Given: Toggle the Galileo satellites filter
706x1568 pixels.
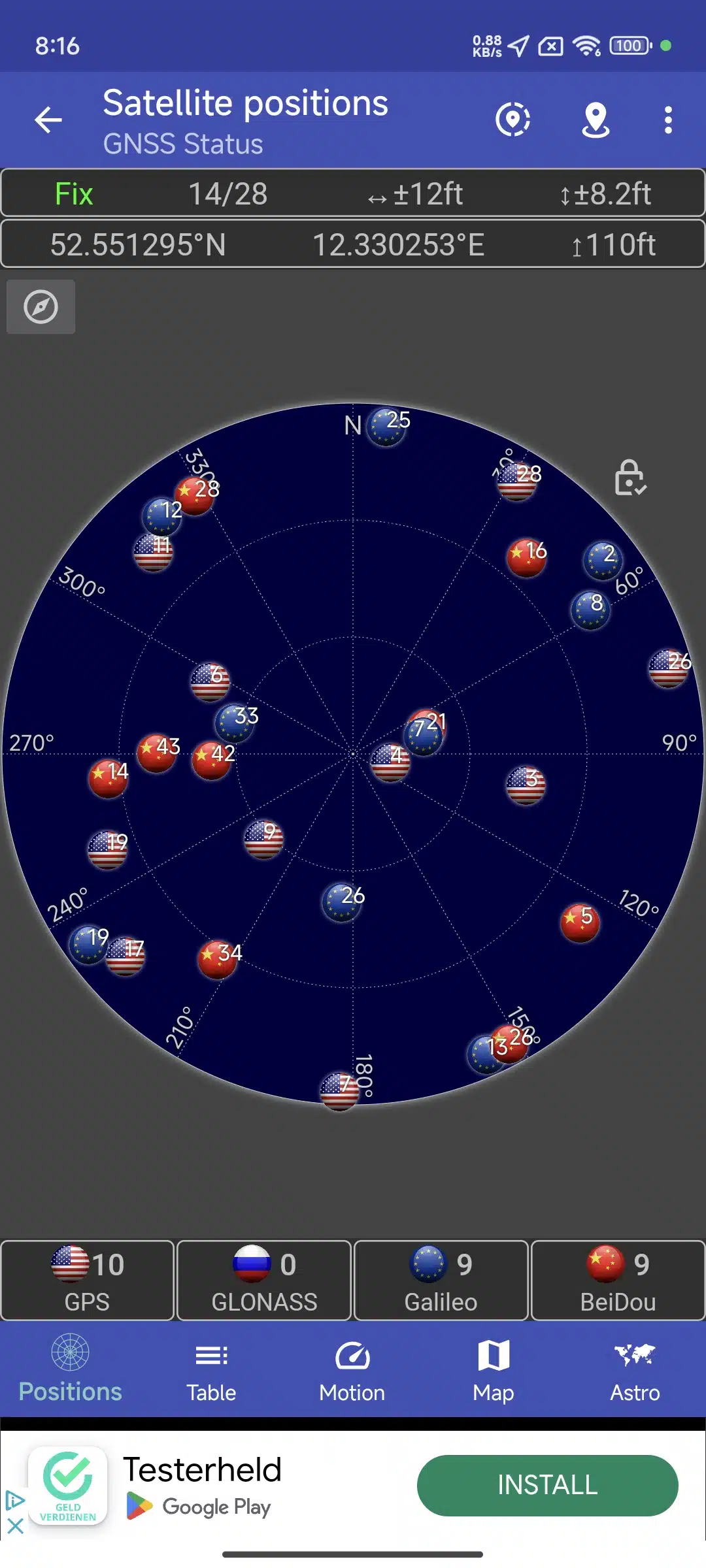Looking at the screenshot, I should pos(441,1280).
